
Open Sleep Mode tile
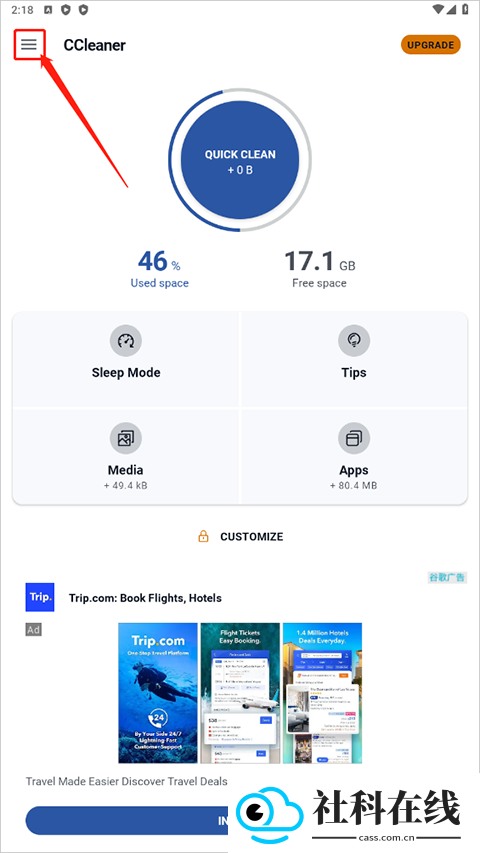click(126, 360)
